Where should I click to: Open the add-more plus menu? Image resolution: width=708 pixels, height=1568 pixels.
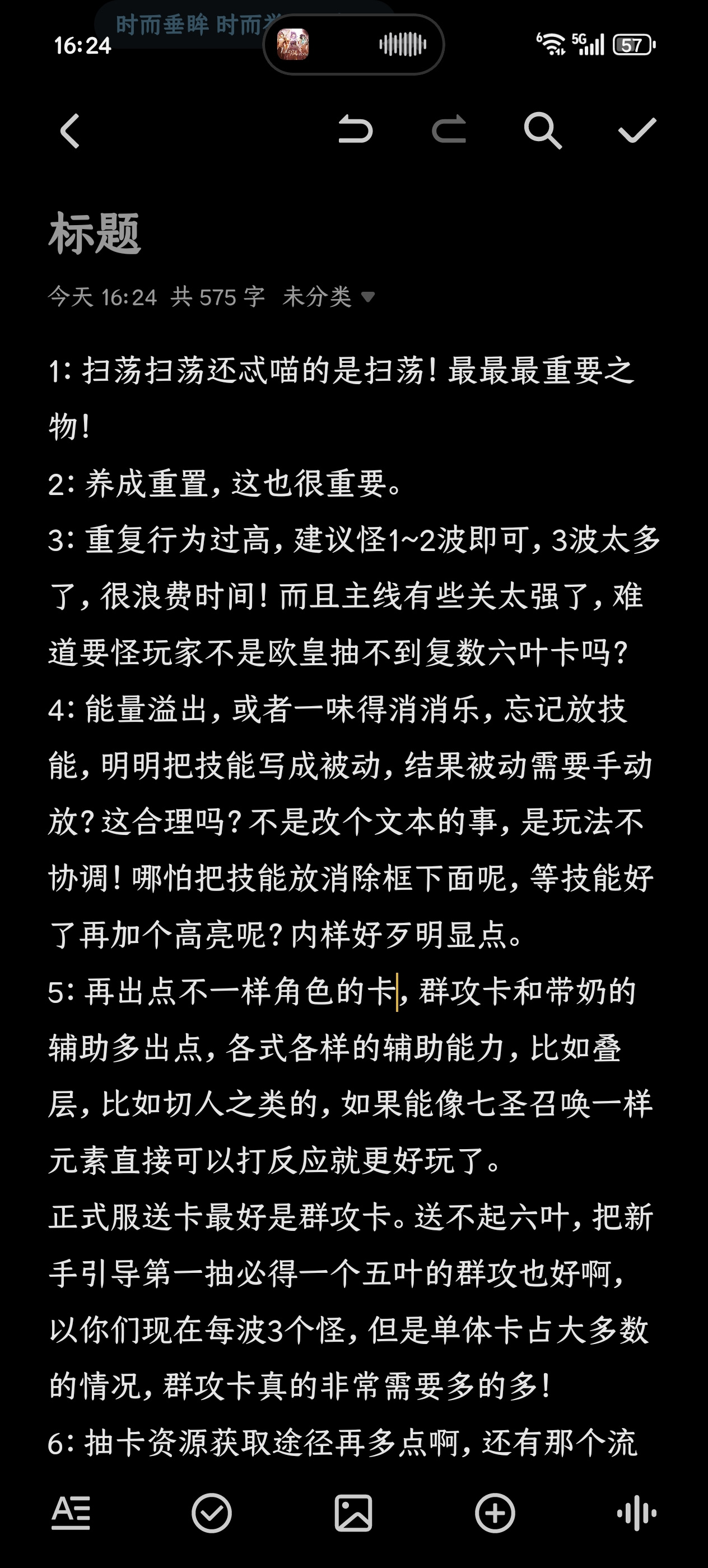[x=495, y=1513]
